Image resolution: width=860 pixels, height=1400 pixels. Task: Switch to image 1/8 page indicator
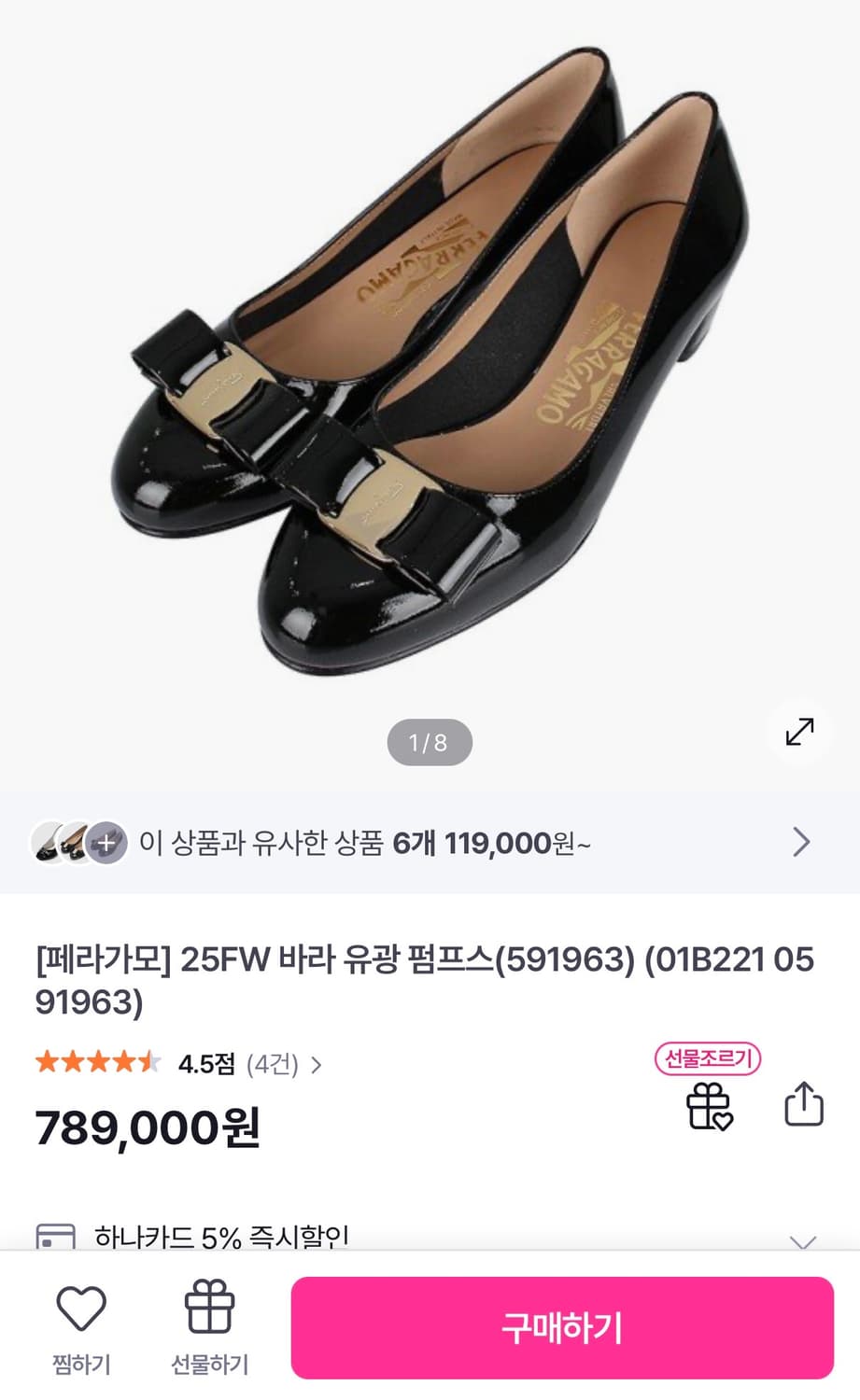[x=430, y=742]
